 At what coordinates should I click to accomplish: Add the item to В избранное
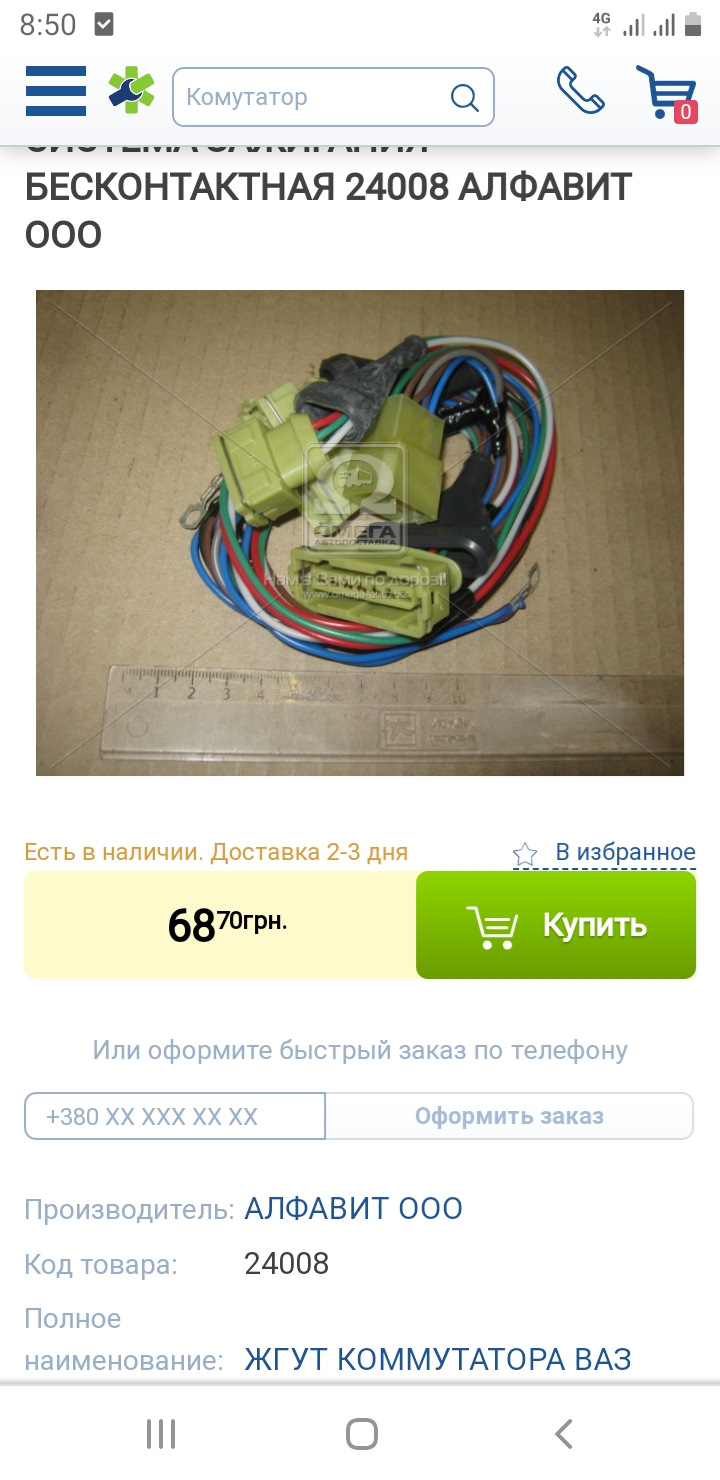pos(604,853)
